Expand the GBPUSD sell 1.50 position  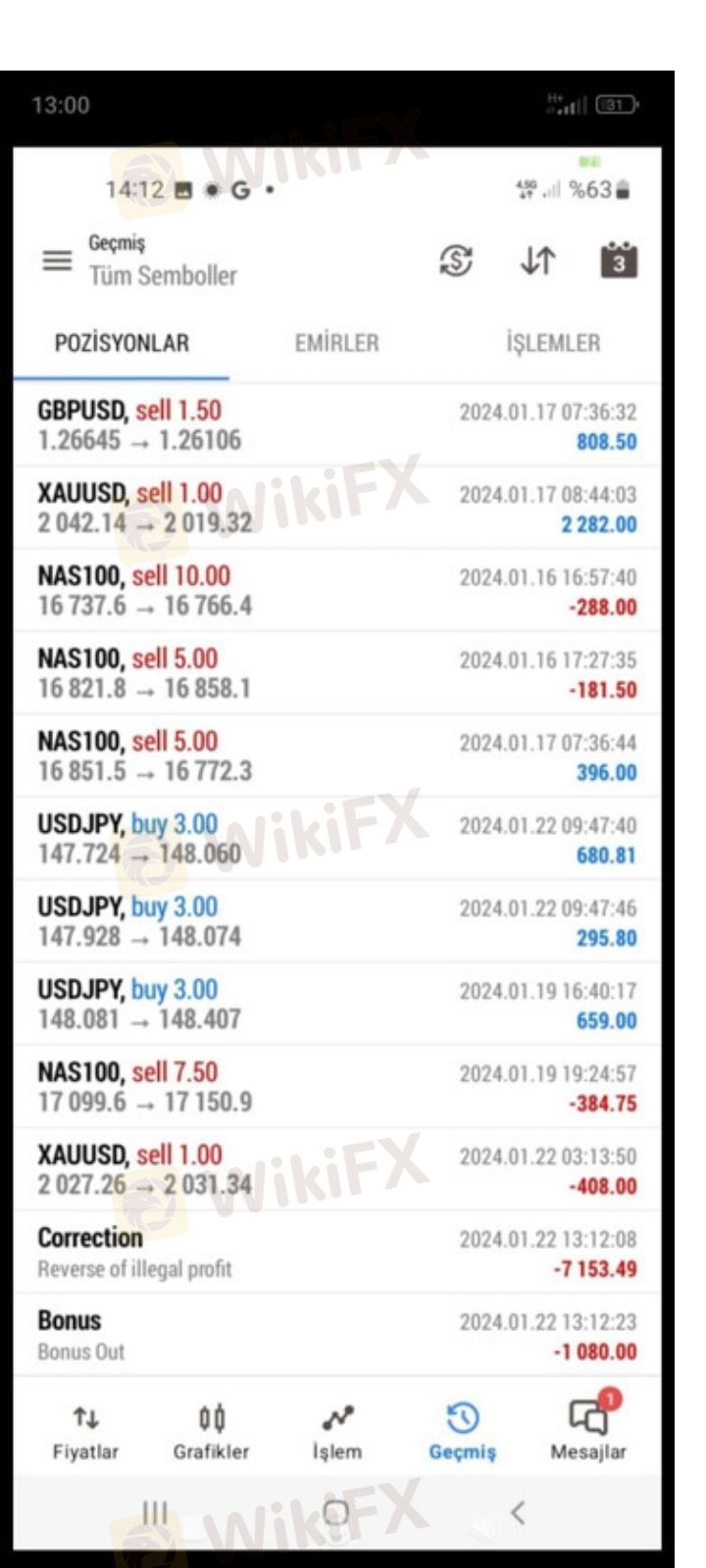click(336, 425)
